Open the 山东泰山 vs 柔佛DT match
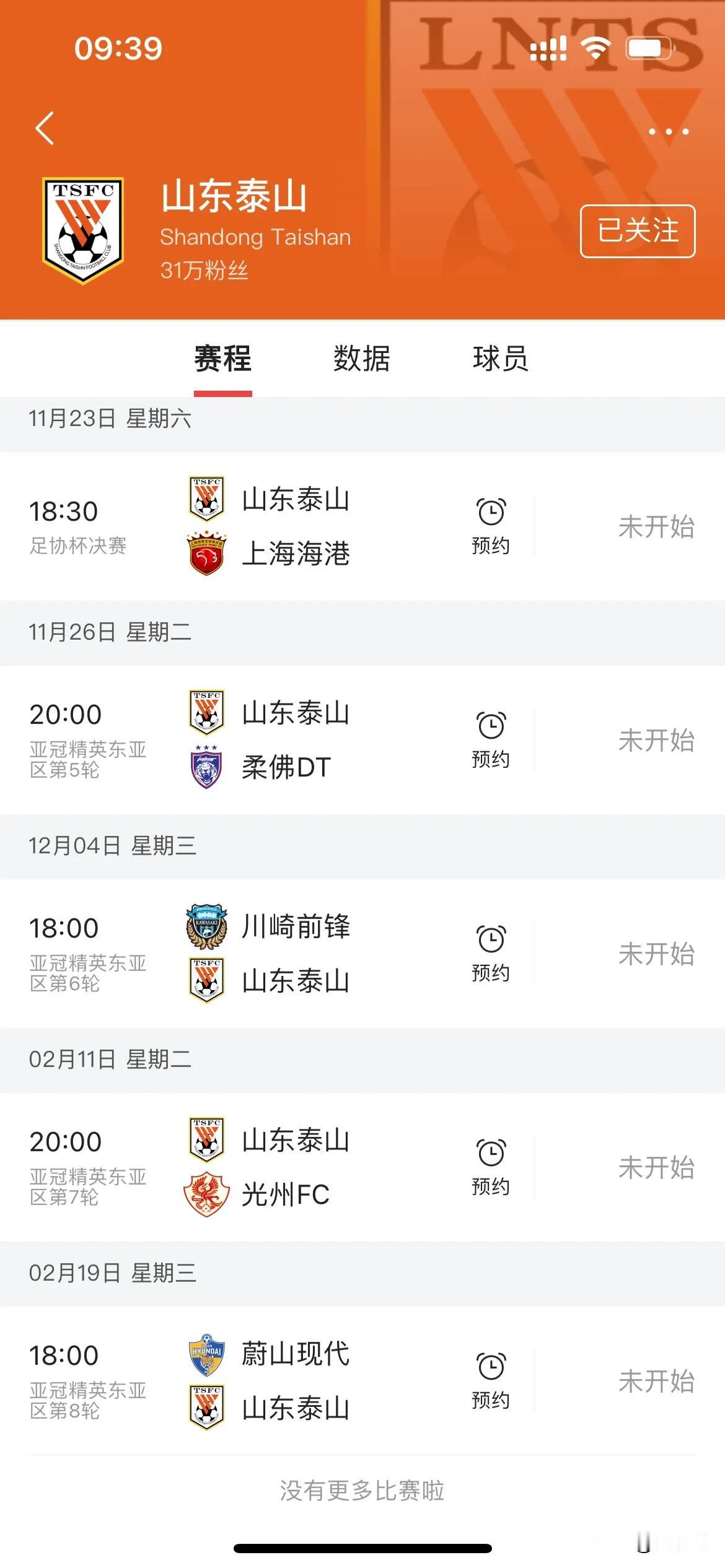The height and width of the screenshot is (1568, 725). click(x=362, y=740)
